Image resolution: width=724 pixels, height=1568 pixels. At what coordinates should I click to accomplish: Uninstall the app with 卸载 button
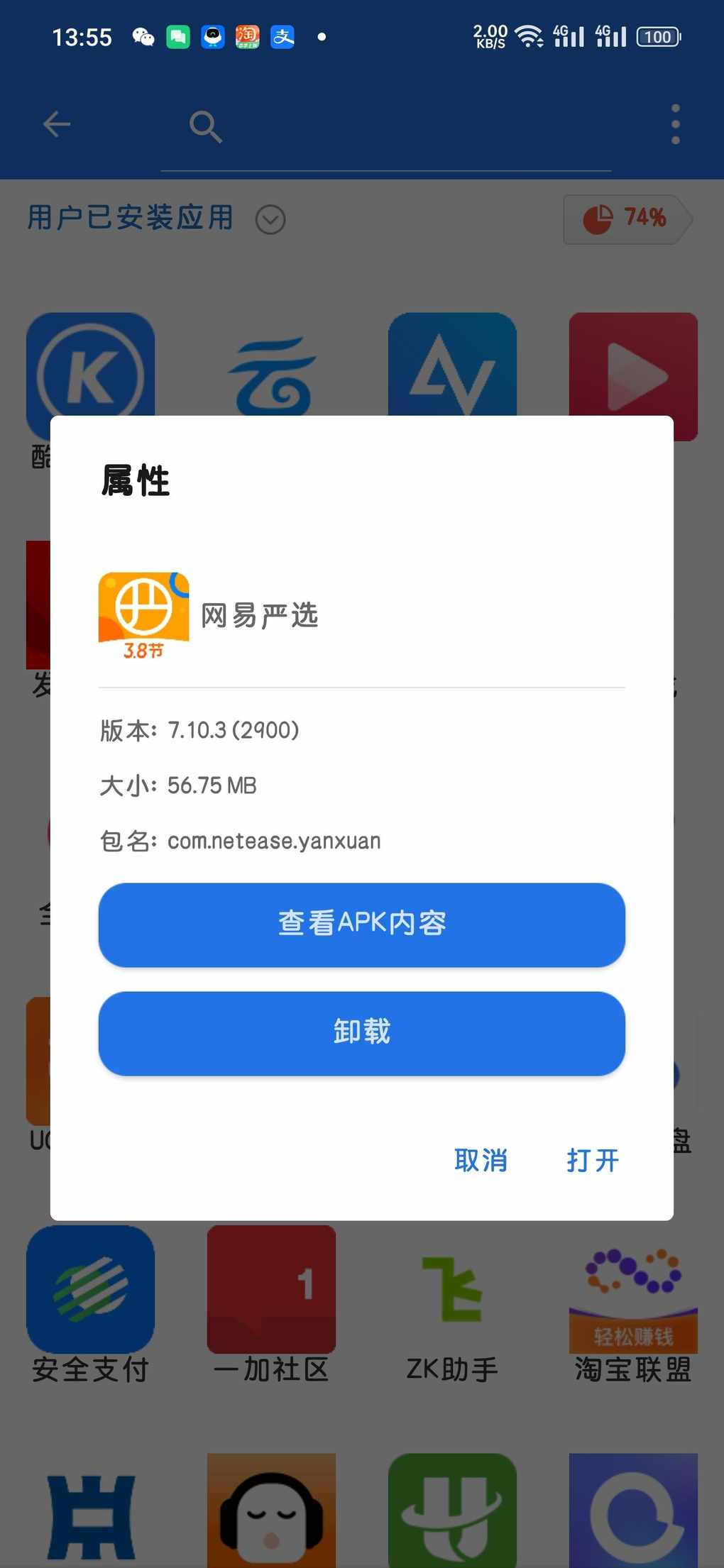tap(362, 1033)
